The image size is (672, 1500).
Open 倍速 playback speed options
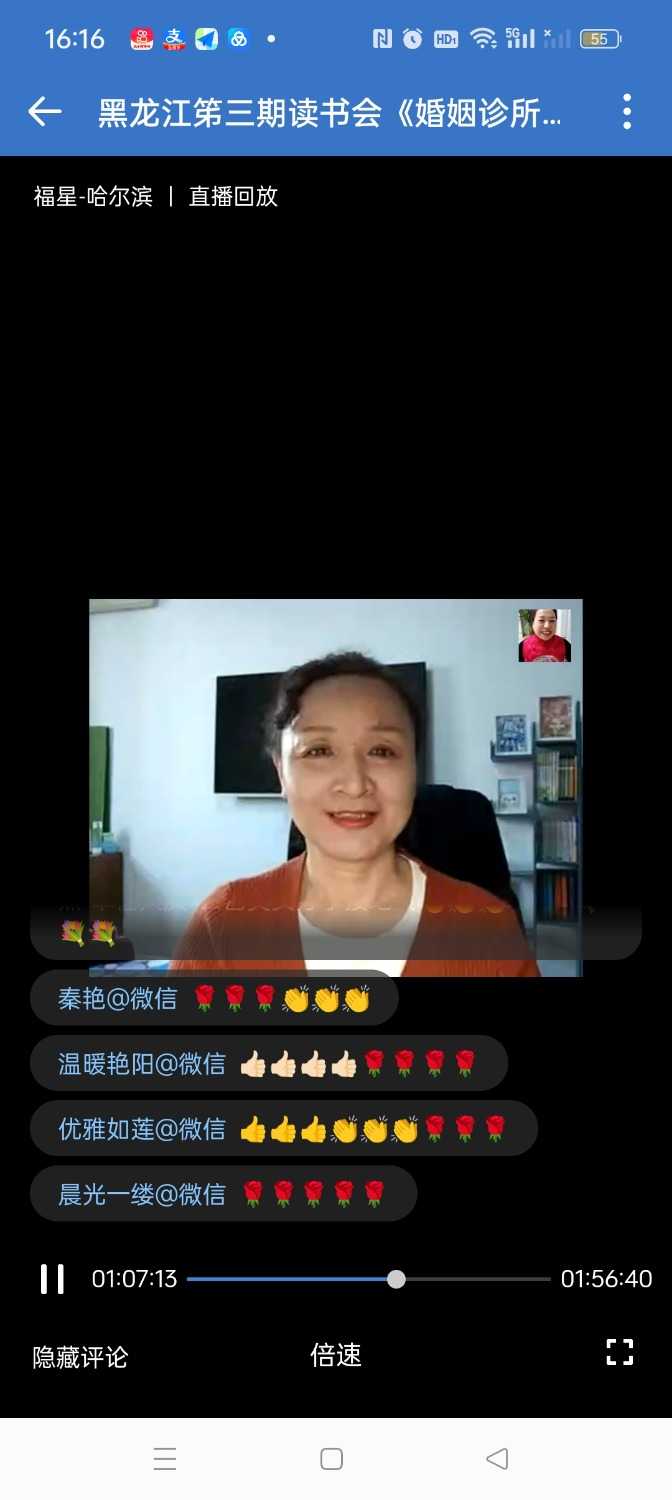click(336, 1356)
